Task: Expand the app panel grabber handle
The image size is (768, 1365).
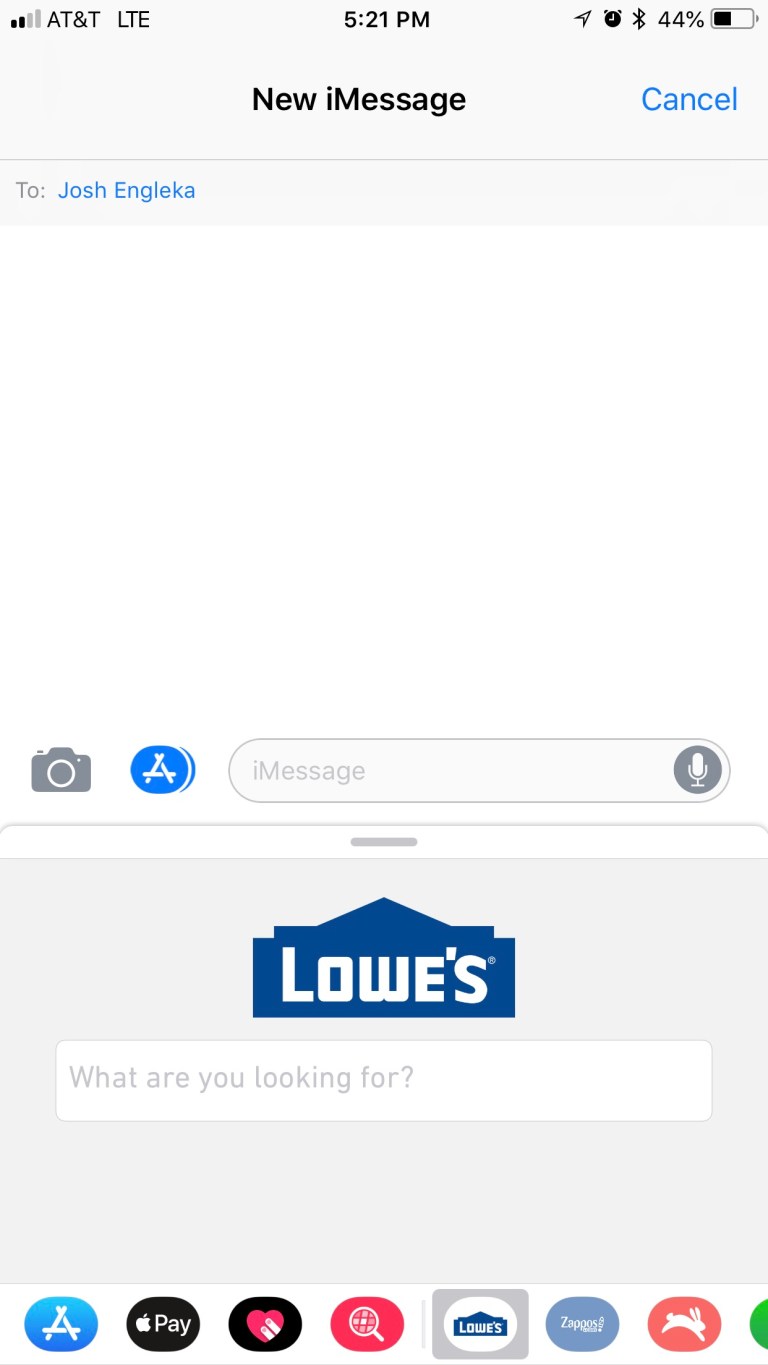Action: coord(383,842)
